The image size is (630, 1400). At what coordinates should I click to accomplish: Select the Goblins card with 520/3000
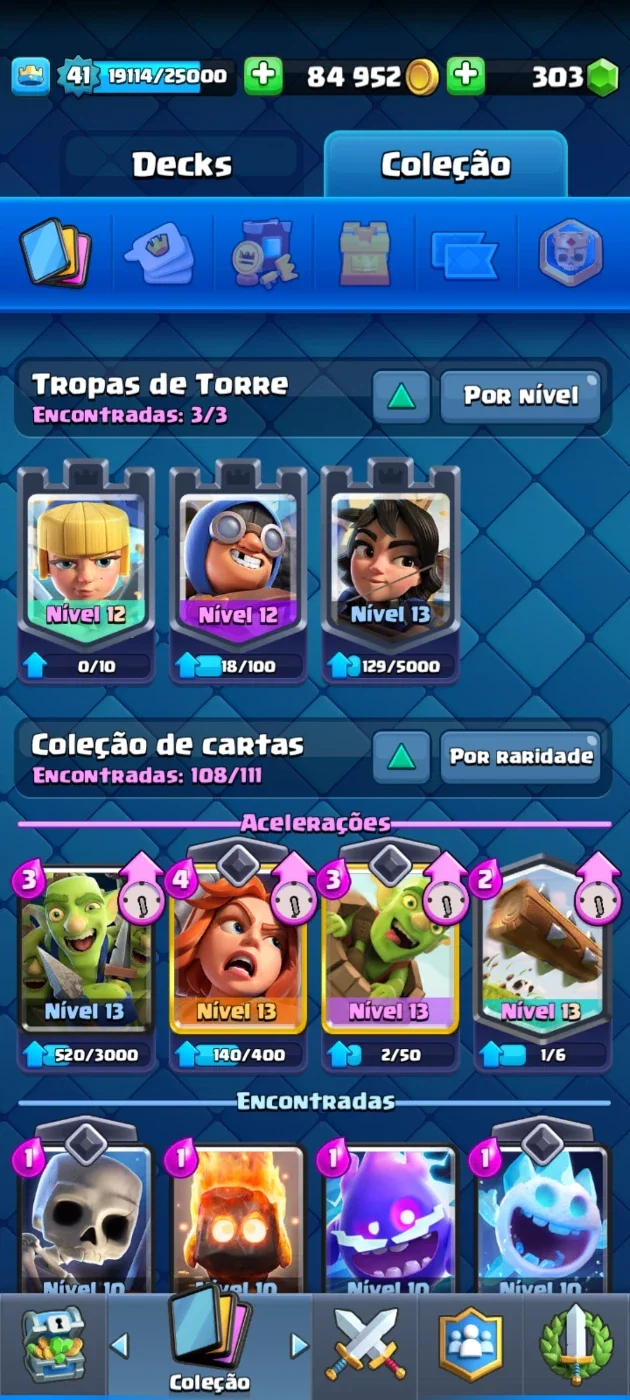click(x=87, y=962)
